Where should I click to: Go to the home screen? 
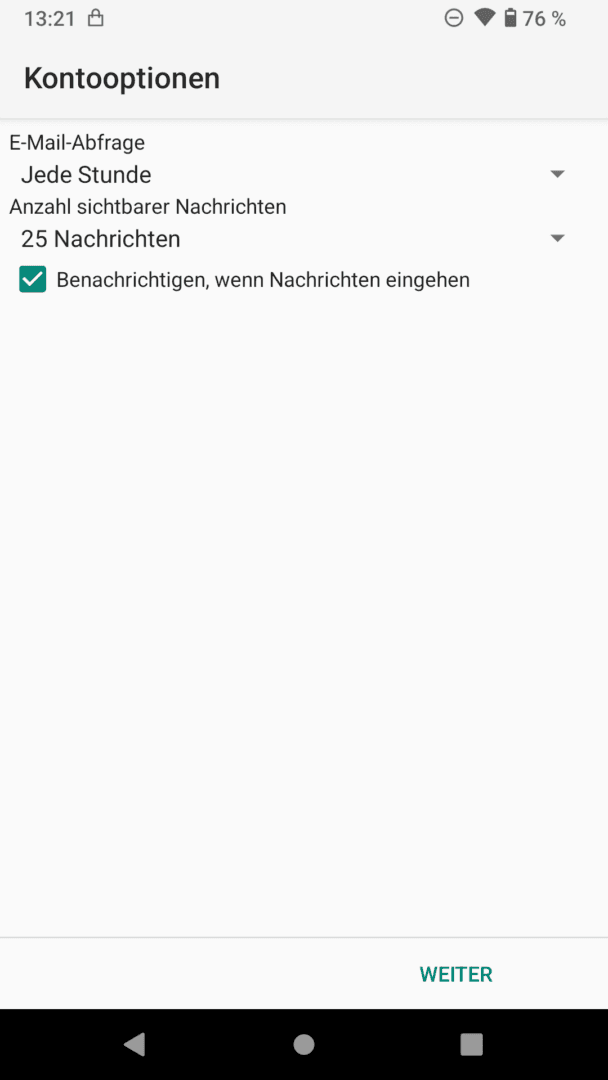pos(304,1045)
